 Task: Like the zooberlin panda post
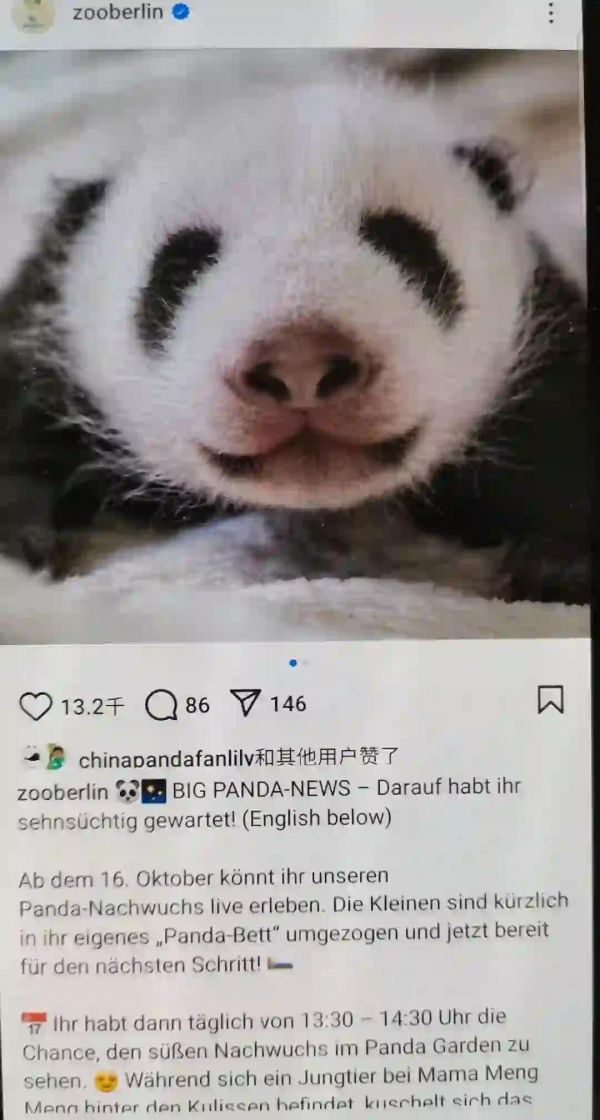36,706
